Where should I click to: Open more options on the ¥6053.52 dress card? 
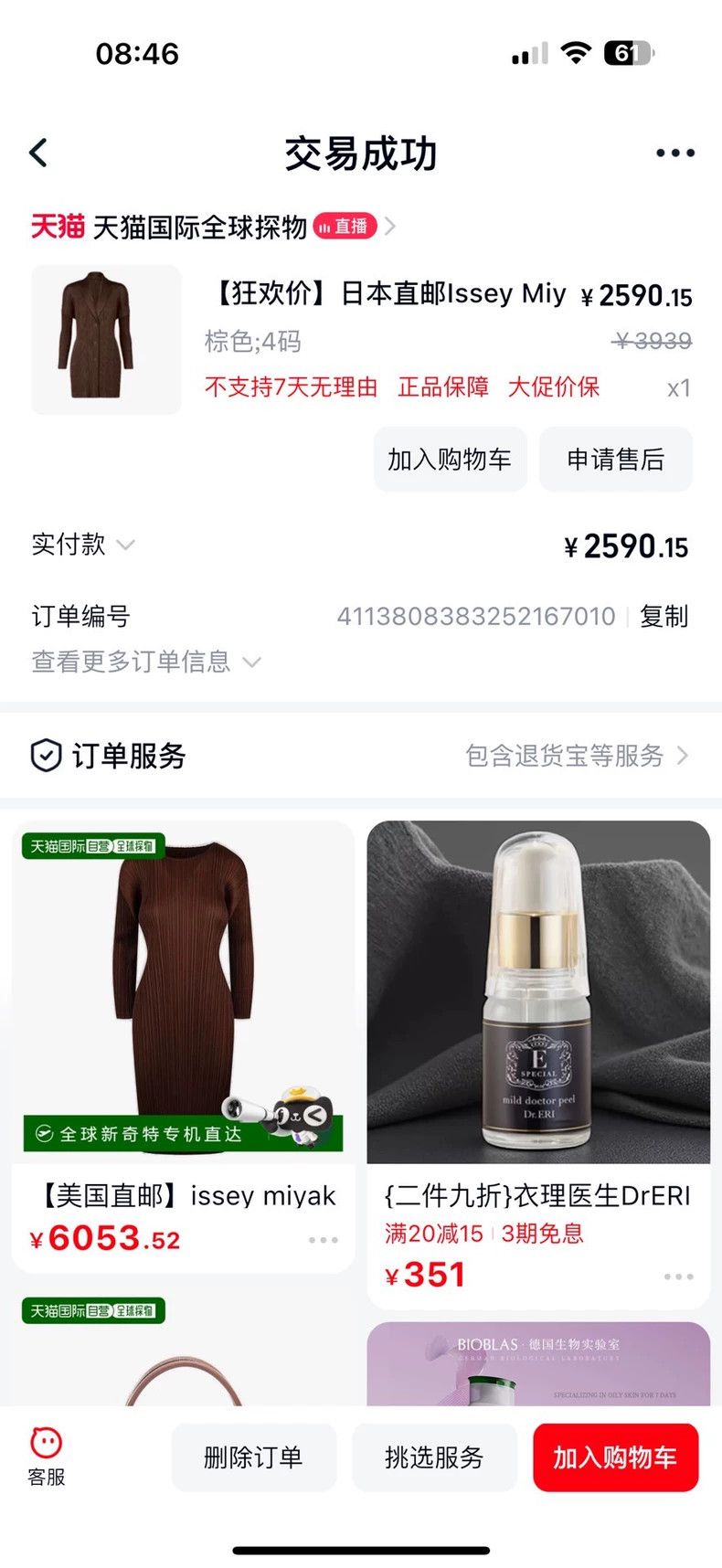click(323, 1240)
